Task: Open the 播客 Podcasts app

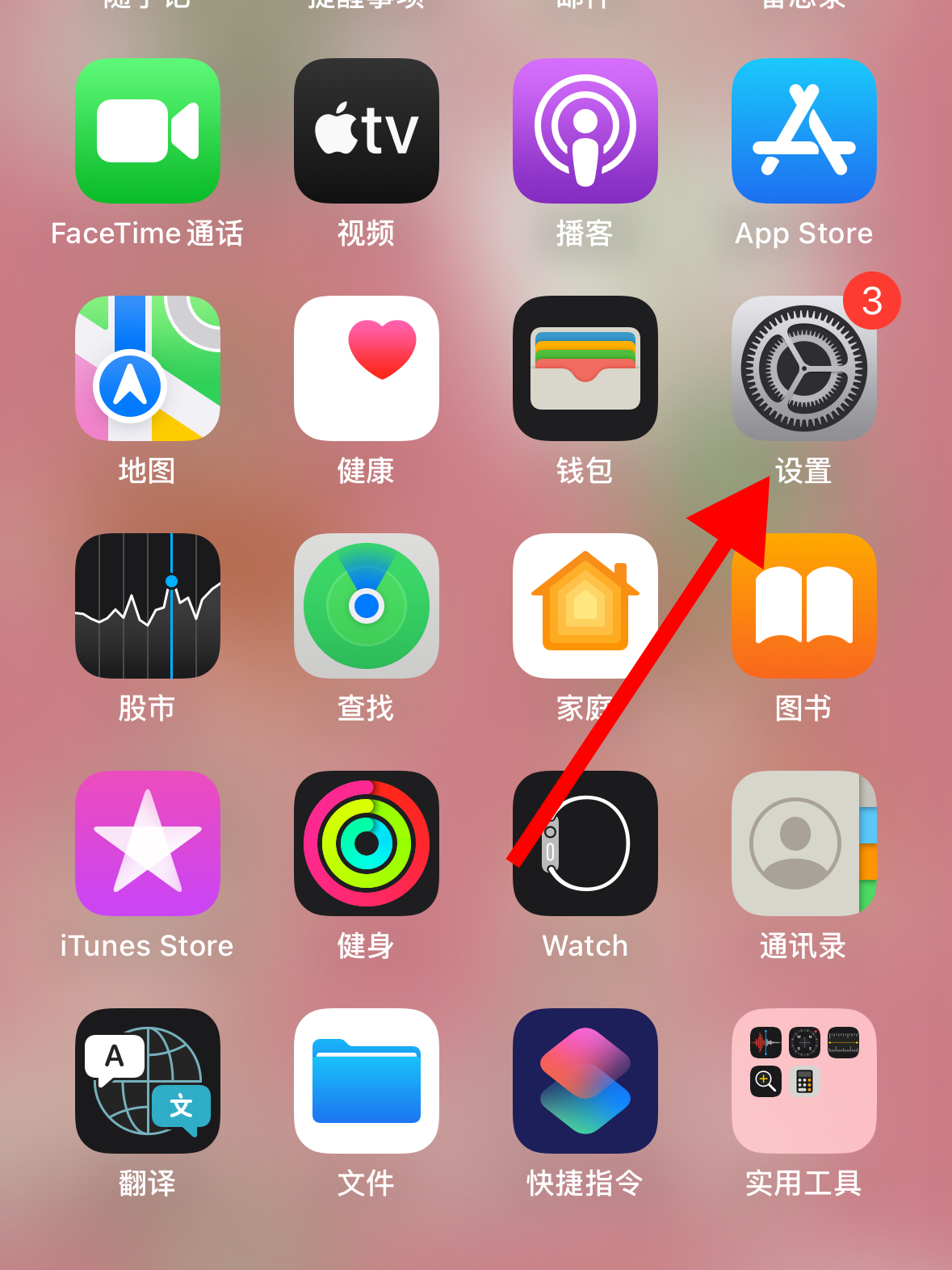Action: click(585, 131)
